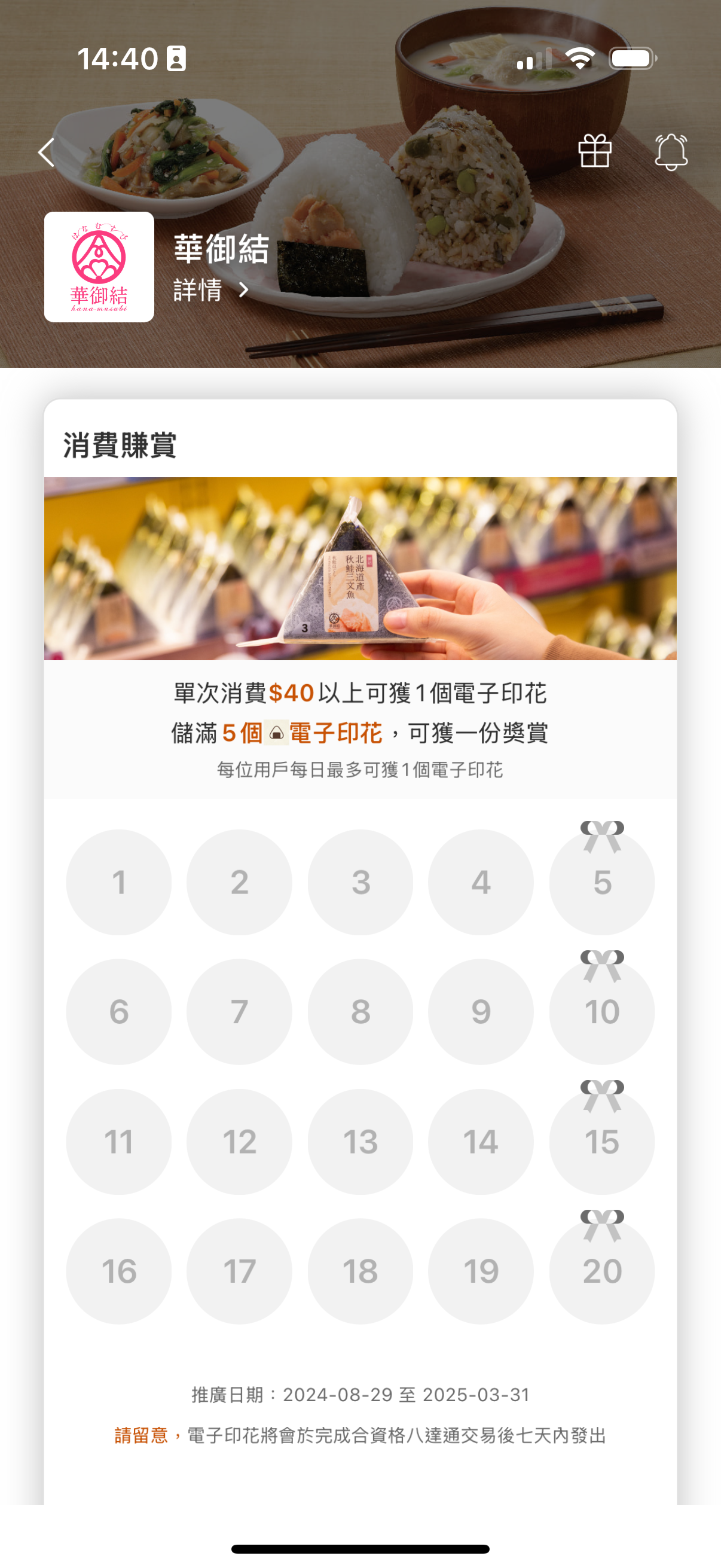Open the onigiri promotion banner

point(360,568)
